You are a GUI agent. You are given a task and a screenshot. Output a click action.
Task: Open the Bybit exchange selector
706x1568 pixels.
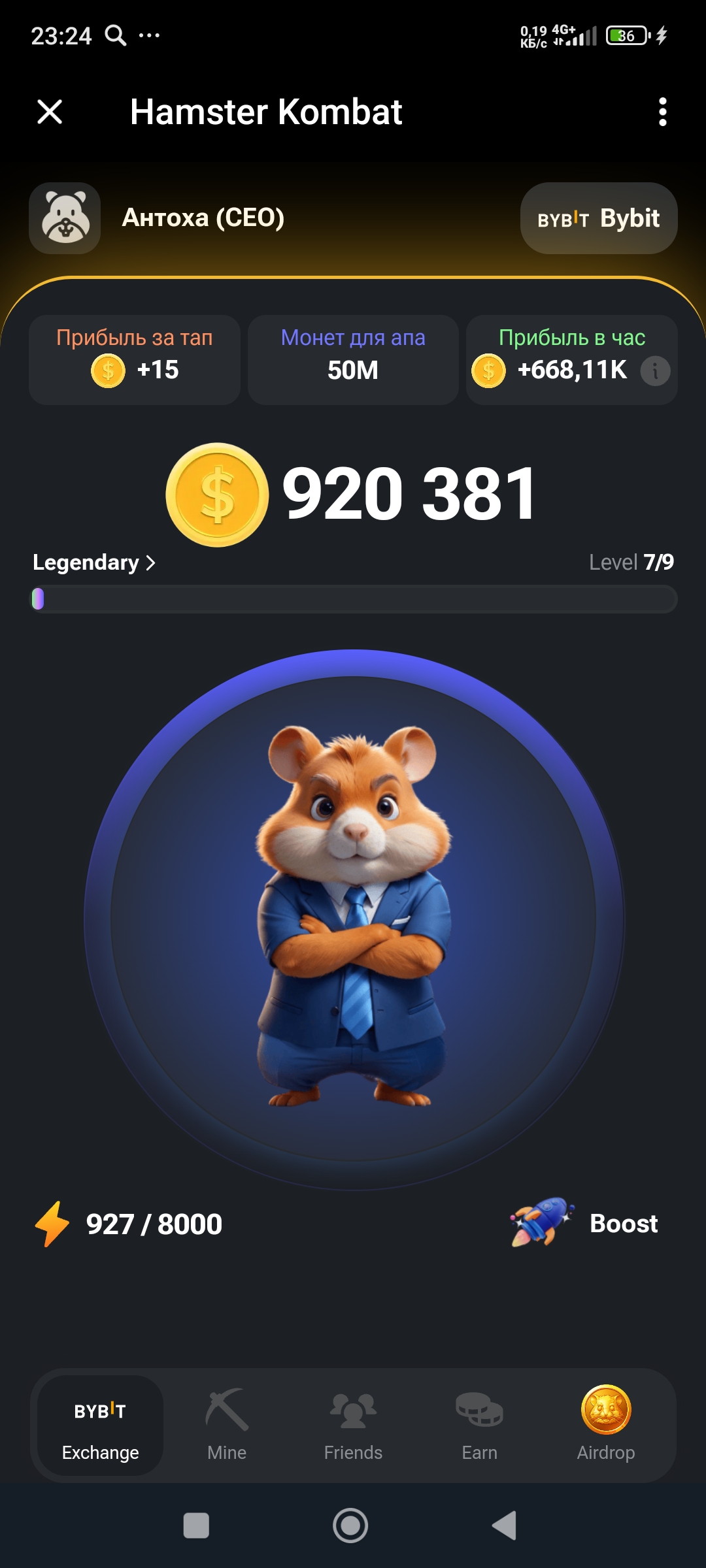[598, 218]
